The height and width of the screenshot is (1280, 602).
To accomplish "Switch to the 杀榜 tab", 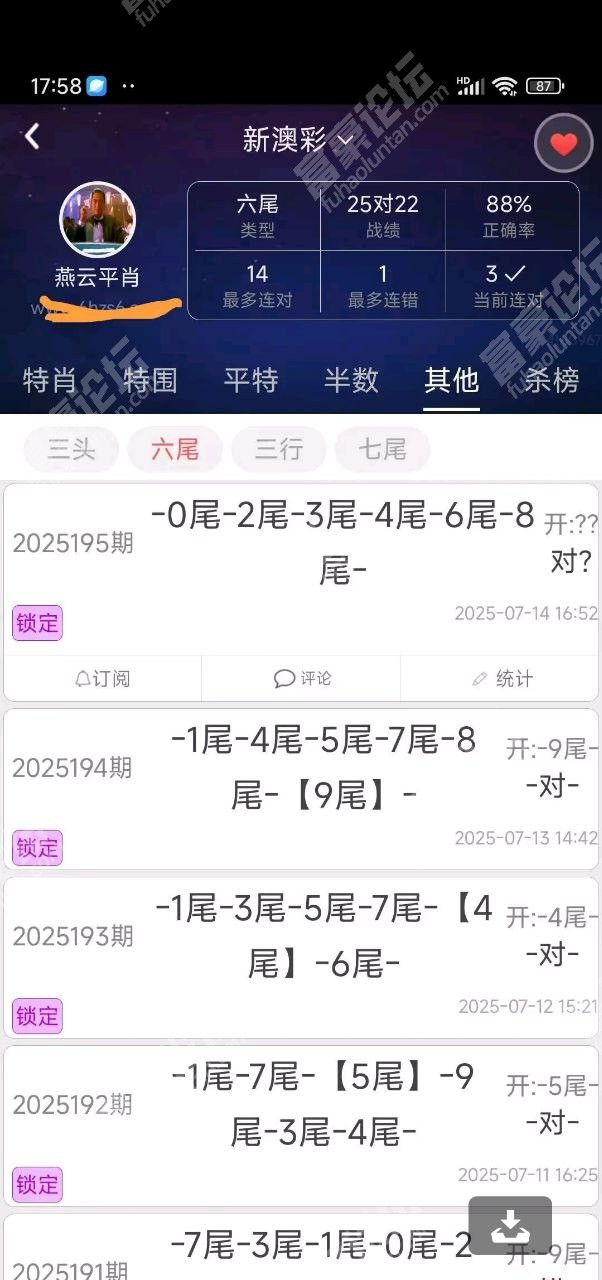I will (551, 380).
